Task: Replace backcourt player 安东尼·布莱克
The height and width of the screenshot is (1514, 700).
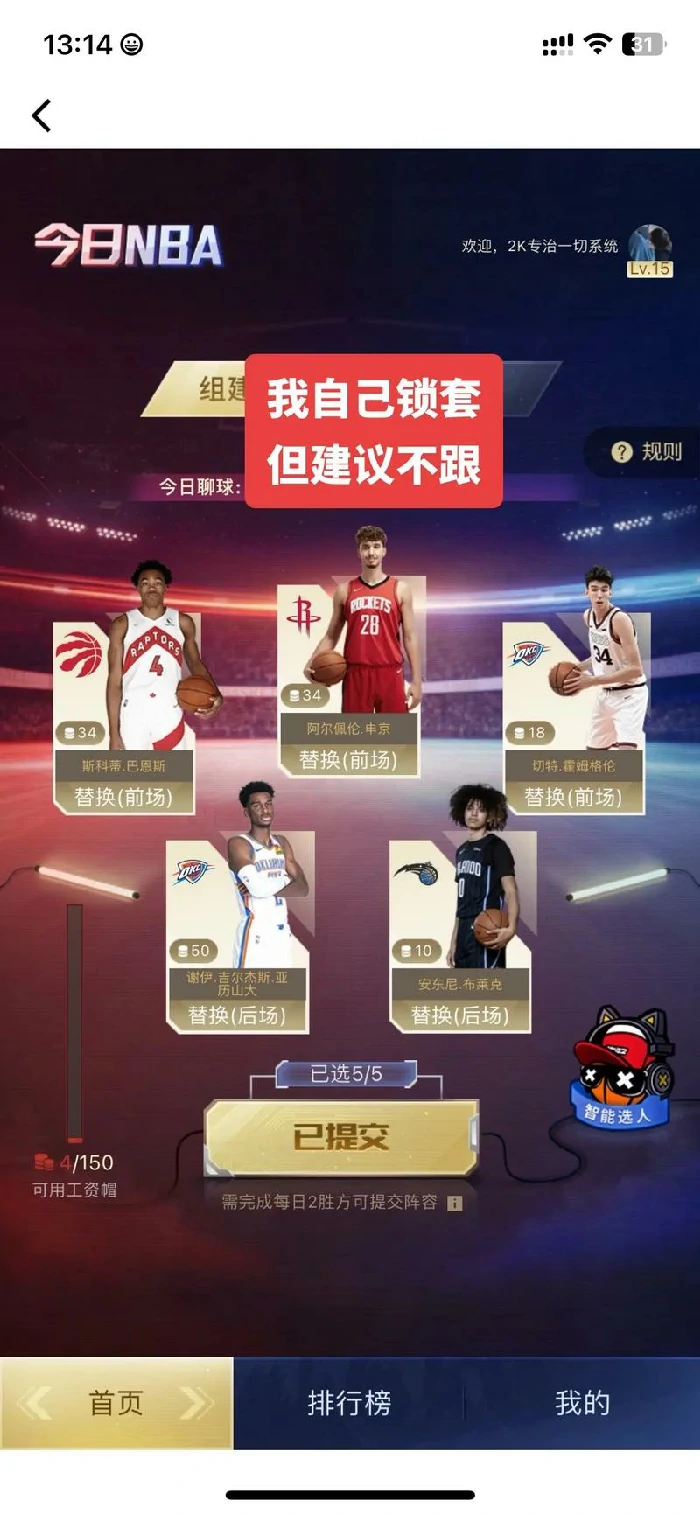Action: pyautogui.click(x=460, y=1015)
